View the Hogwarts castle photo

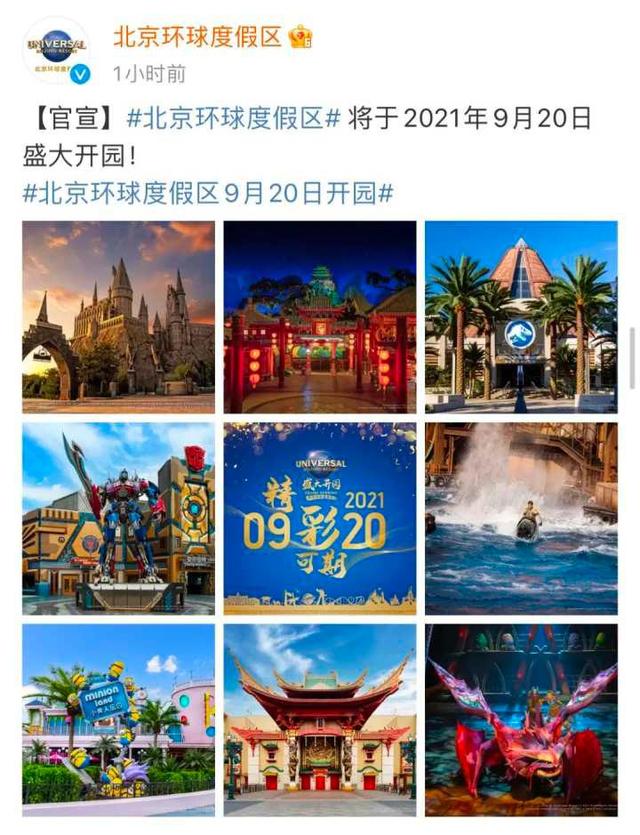[118, 317]
